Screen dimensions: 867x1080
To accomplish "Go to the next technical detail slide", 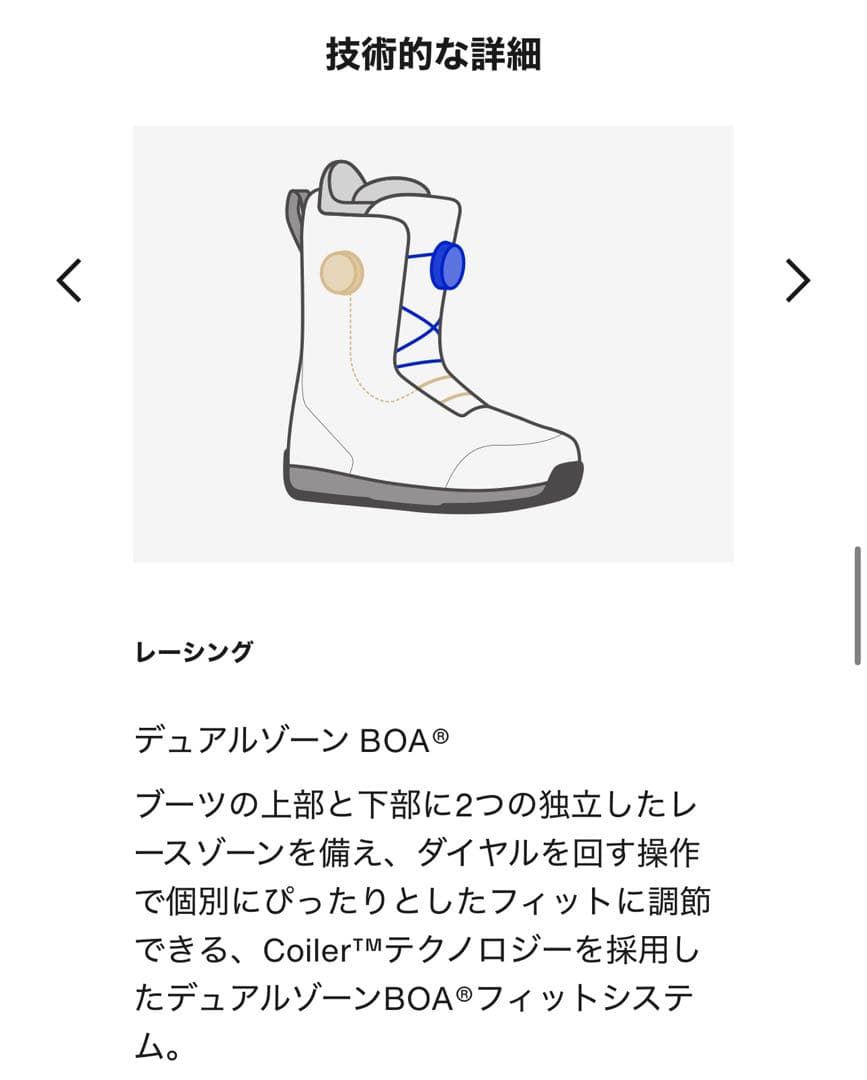I will [x=797, y=280].
